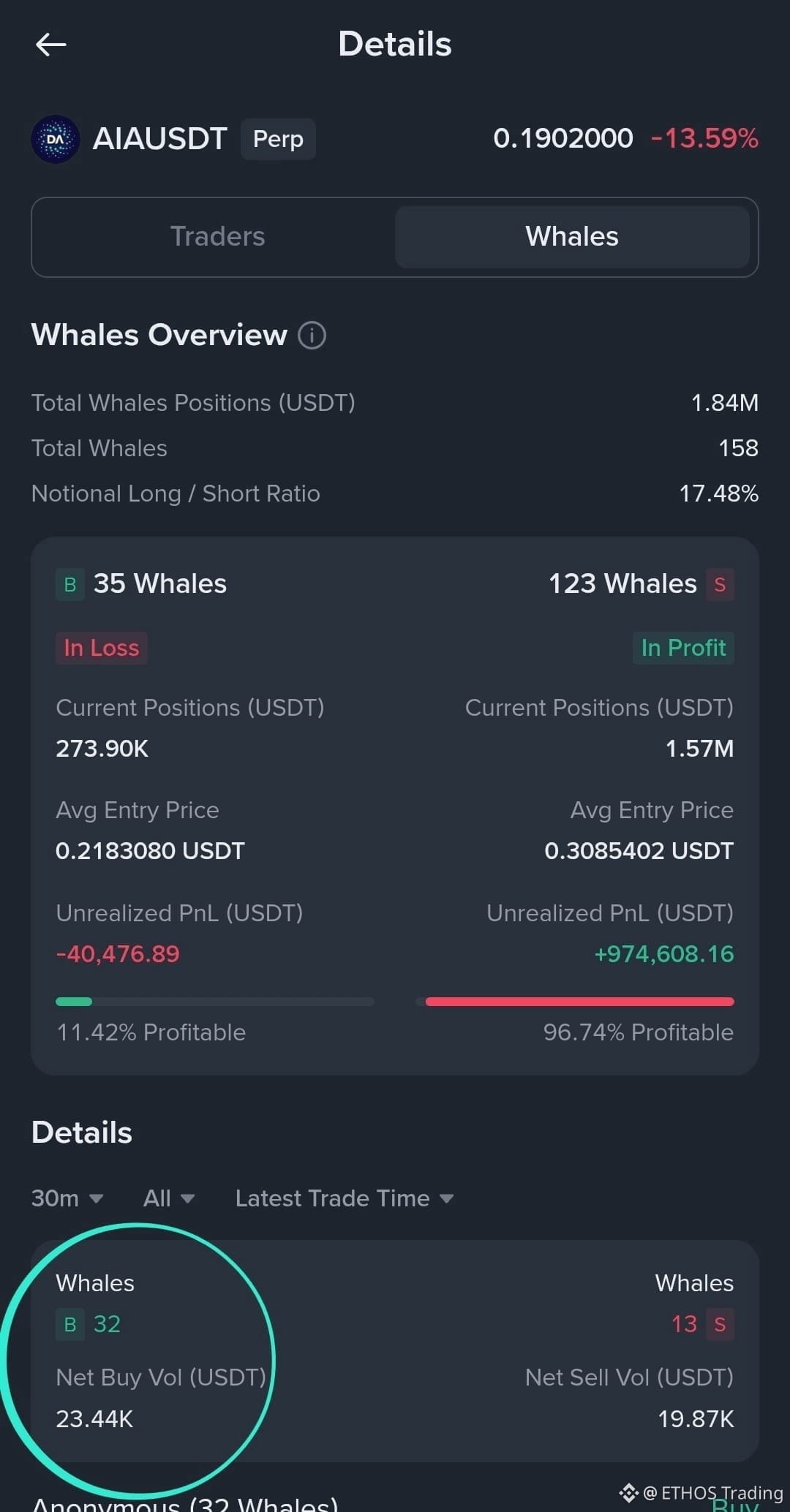
Task: Select the Whales tab
Action: tap(571, 236)
